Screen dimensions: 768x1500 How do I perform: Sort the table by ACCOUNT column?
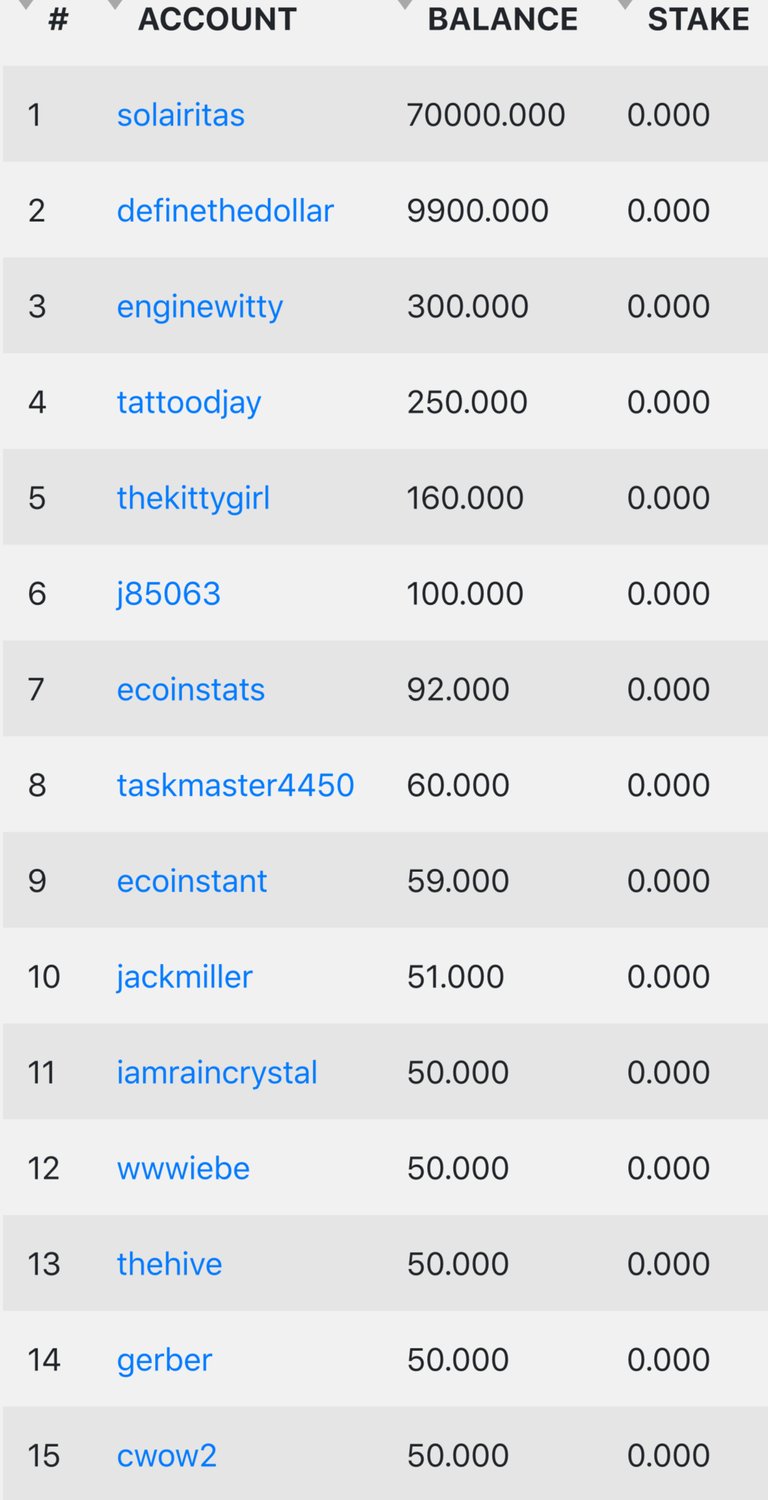[217, 19]
